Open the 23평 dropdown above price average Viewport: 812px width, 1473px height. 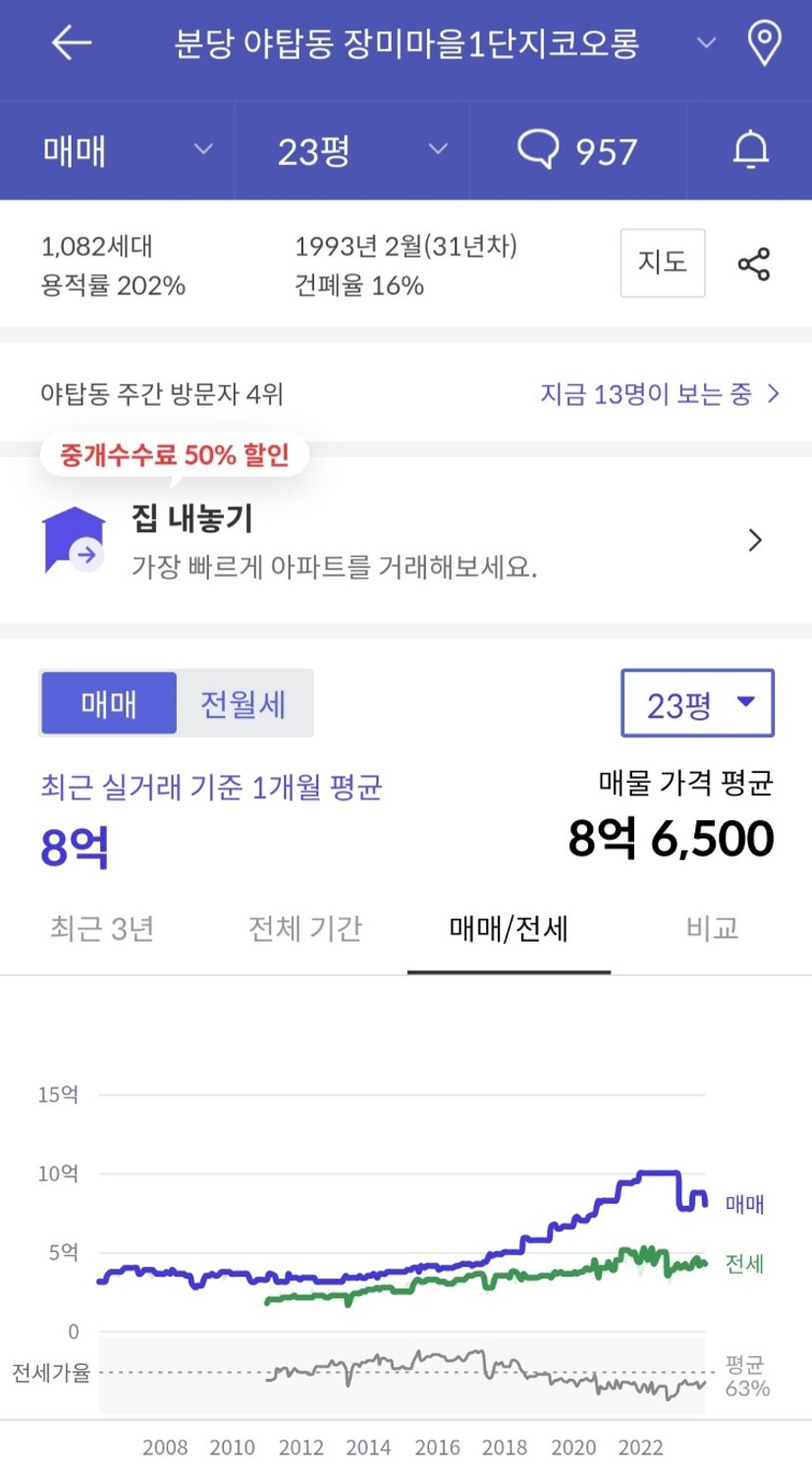pyautogui.click(x=698, y=703)
